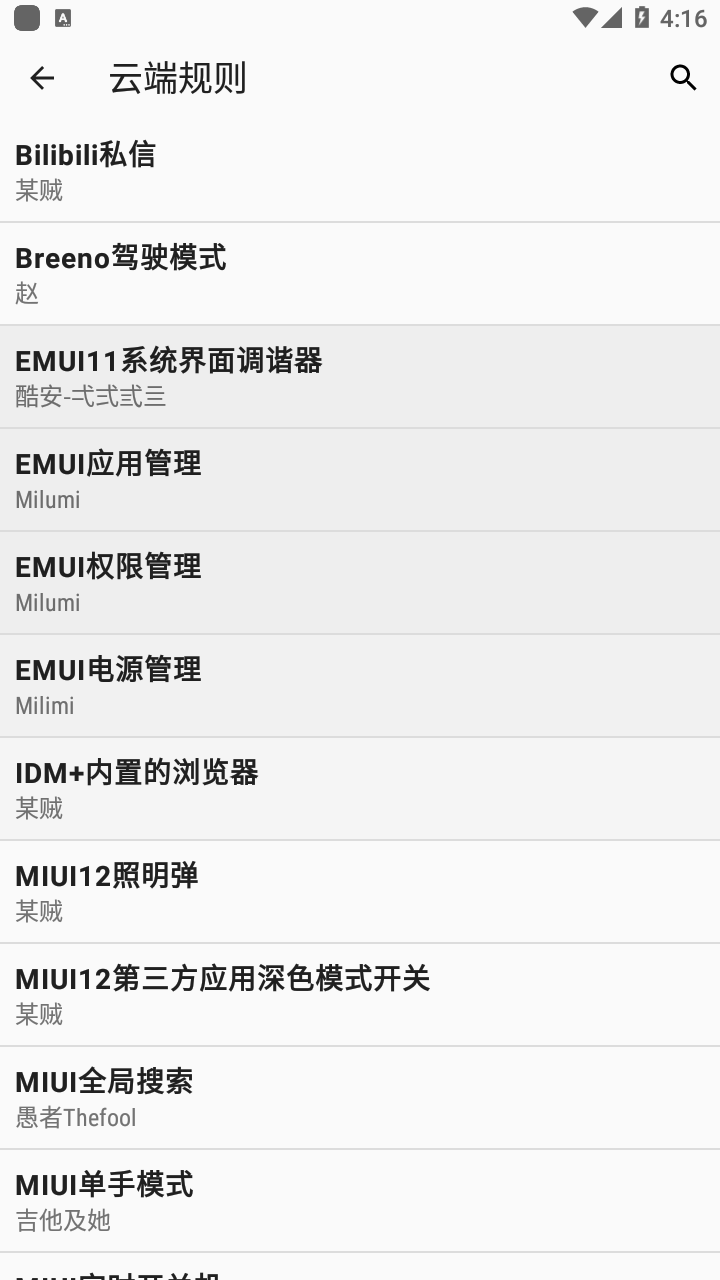Select the Breeno驾驶模式 rule
Image resolution: width=720 pixels, height=1280 pixels.
(360, 274)
